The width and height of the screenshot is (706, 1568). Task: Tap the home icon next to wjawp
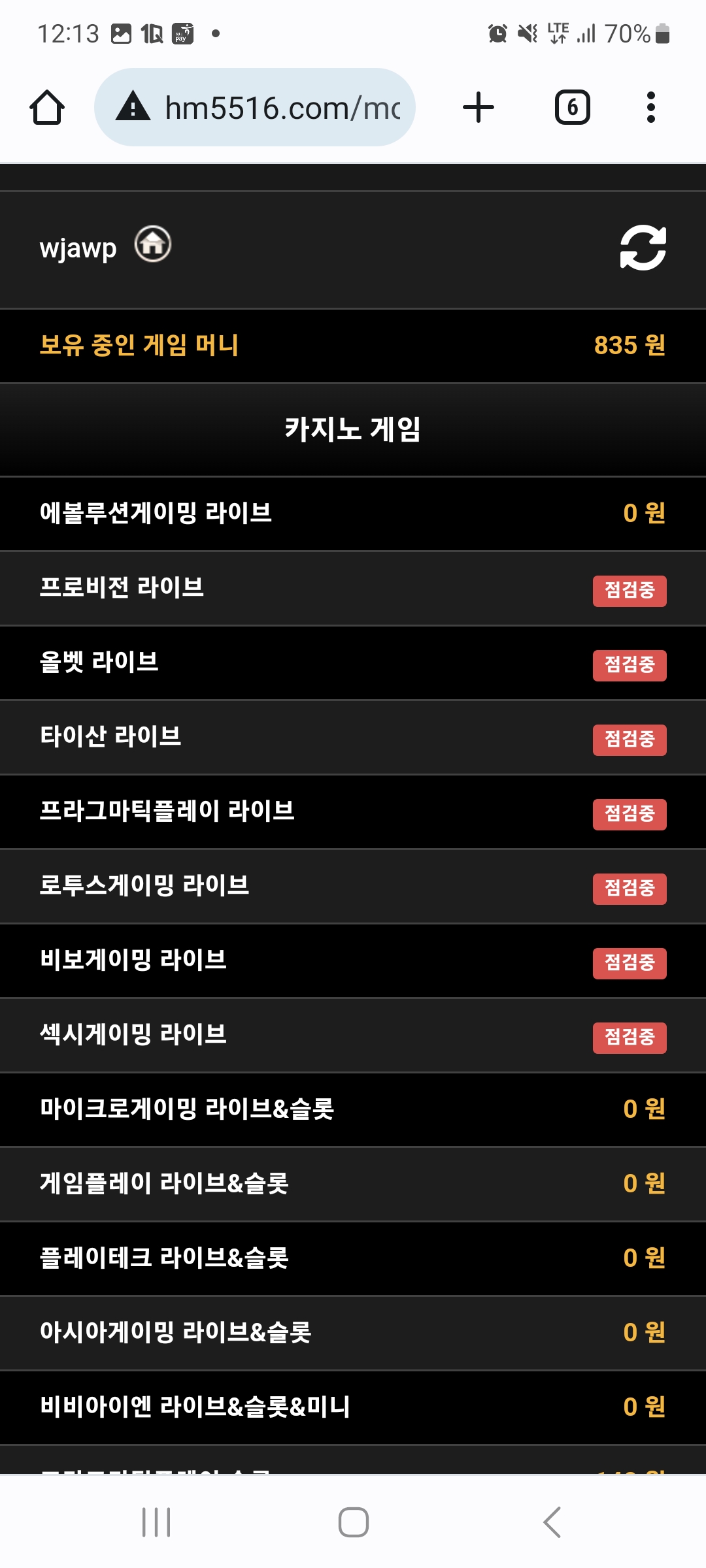[153, 244]
